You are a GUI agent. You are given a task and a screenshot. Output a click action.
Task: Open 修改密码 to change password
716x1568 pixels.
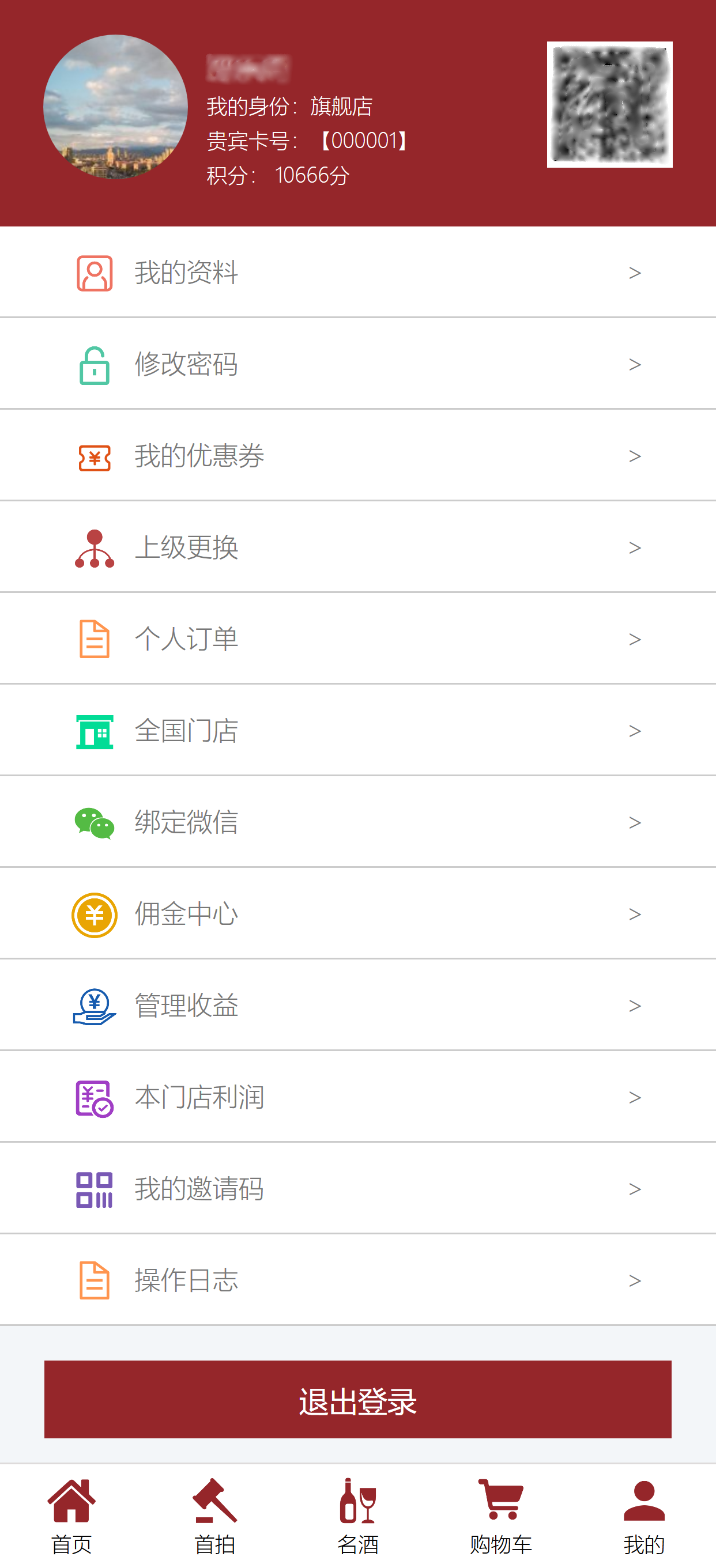[x=358, y=364]
